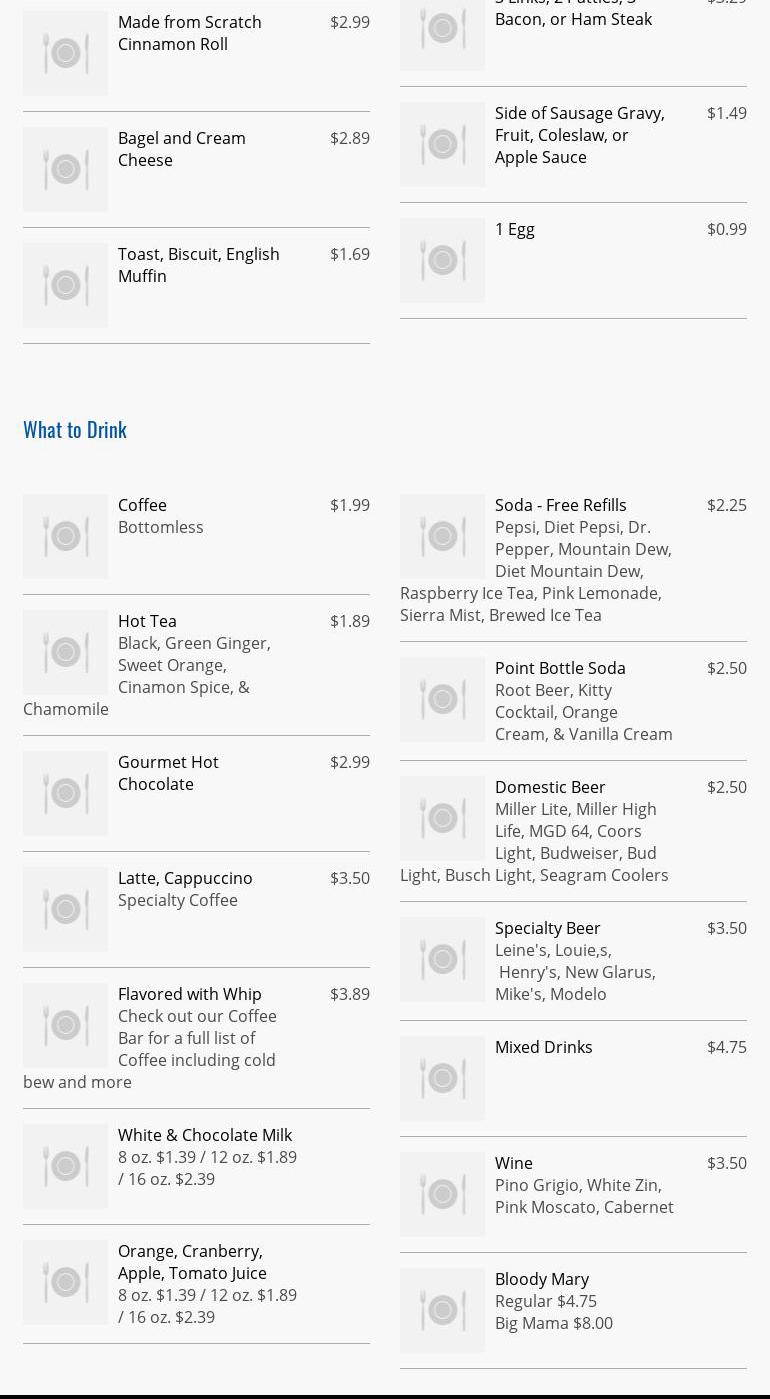770x1399 pixels.
Task: Open Made from Scratch Cinnamon Roll
Action: [189, 32]
